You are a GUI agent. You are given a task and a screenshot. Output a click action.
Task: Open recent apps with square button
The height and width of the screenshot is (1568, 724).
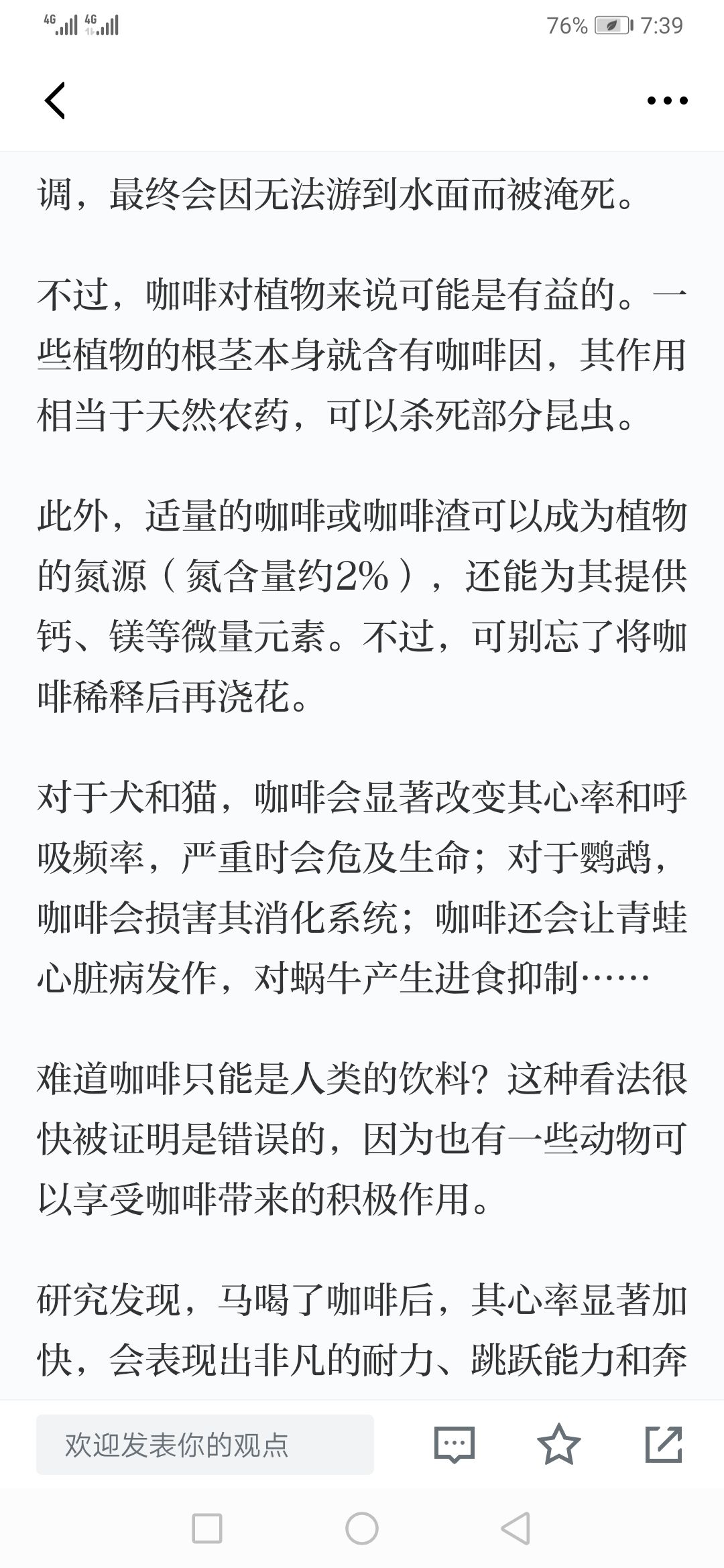pos(207,1529)
